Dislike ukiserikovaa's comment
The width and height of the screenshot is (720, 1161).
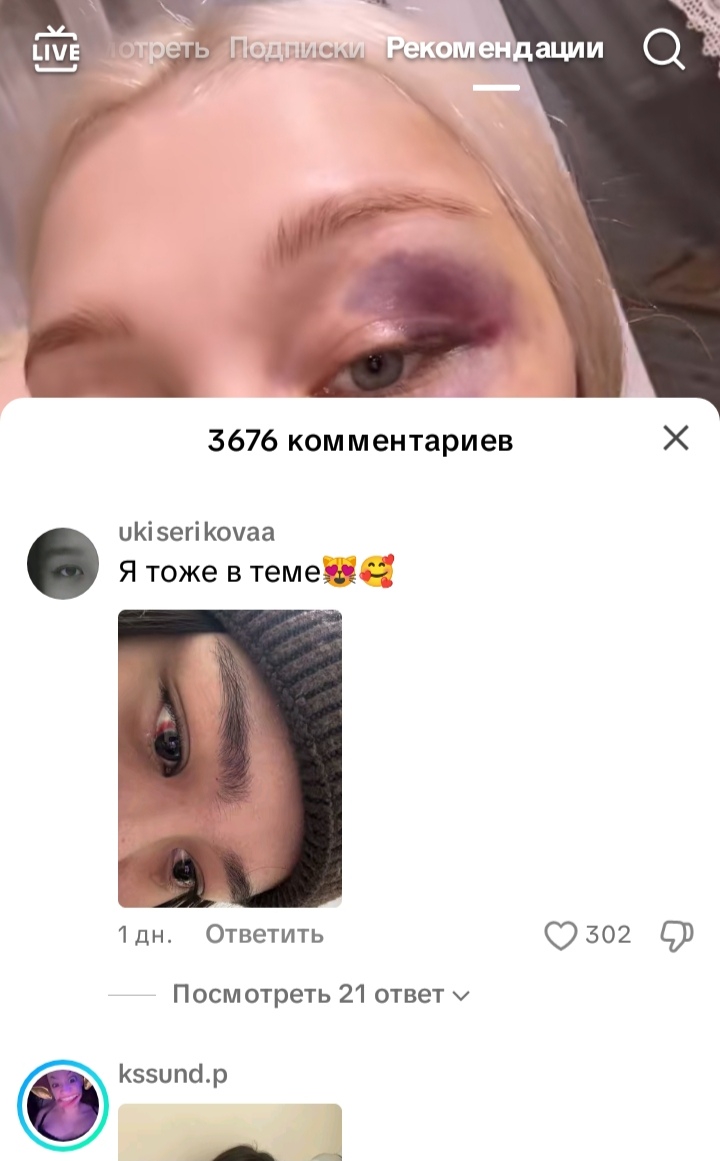click(677, 935)
